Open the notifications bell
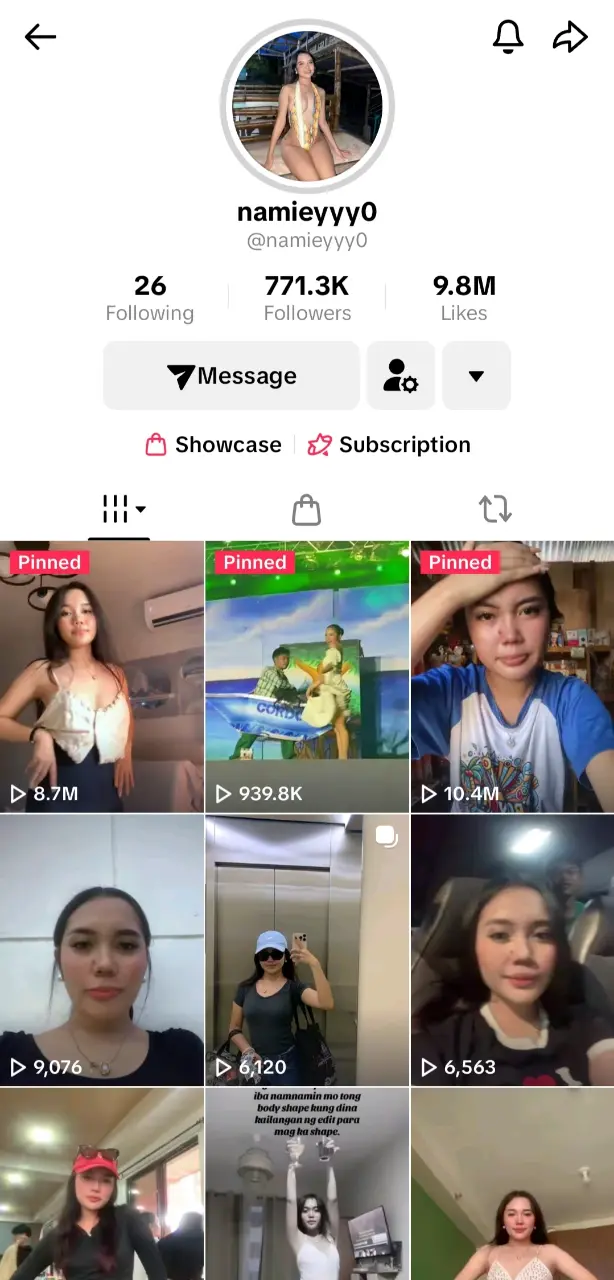Screen dimensions: 614x1280 pyautogui.click(x=508, y=38)
